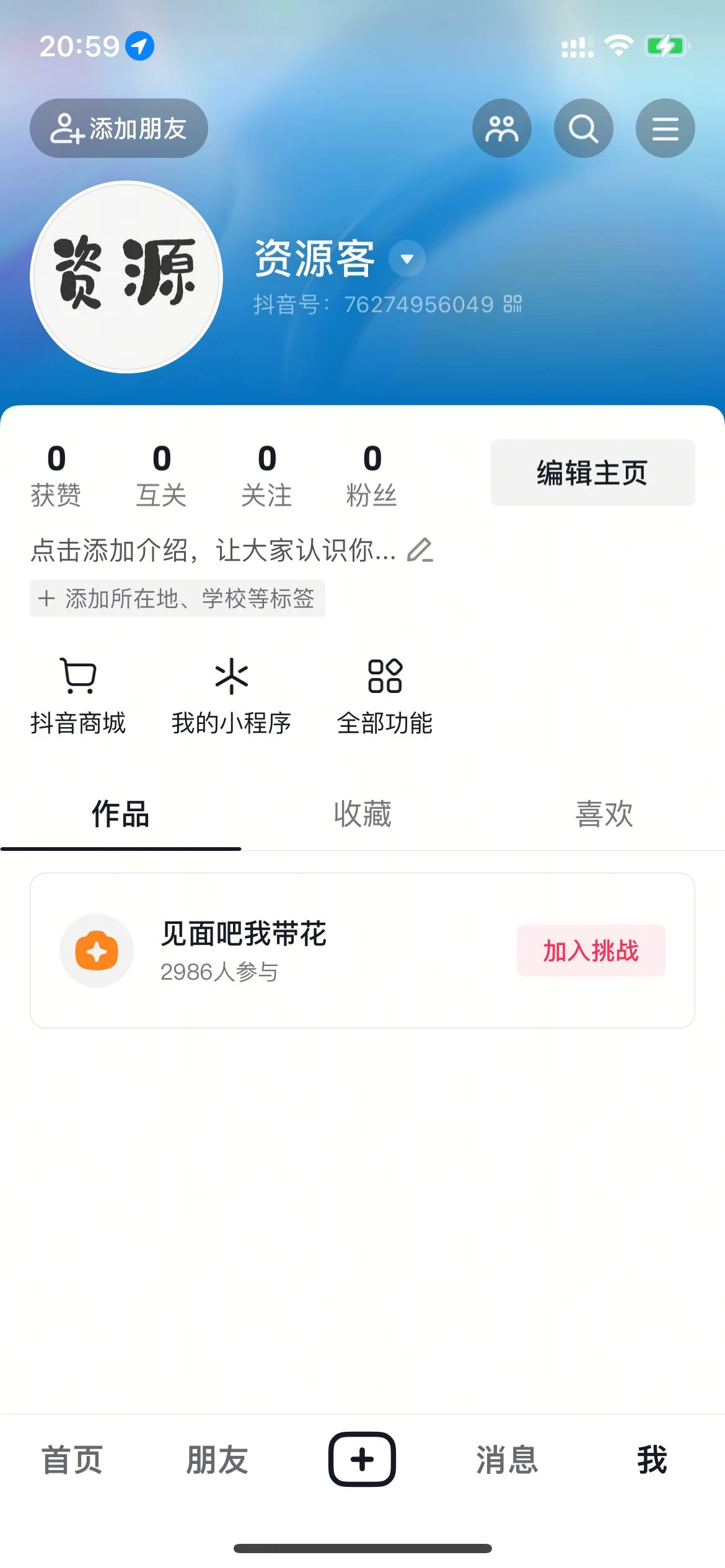
Task: Click the friends/contacts icon near search
Action: pos(501,128)
